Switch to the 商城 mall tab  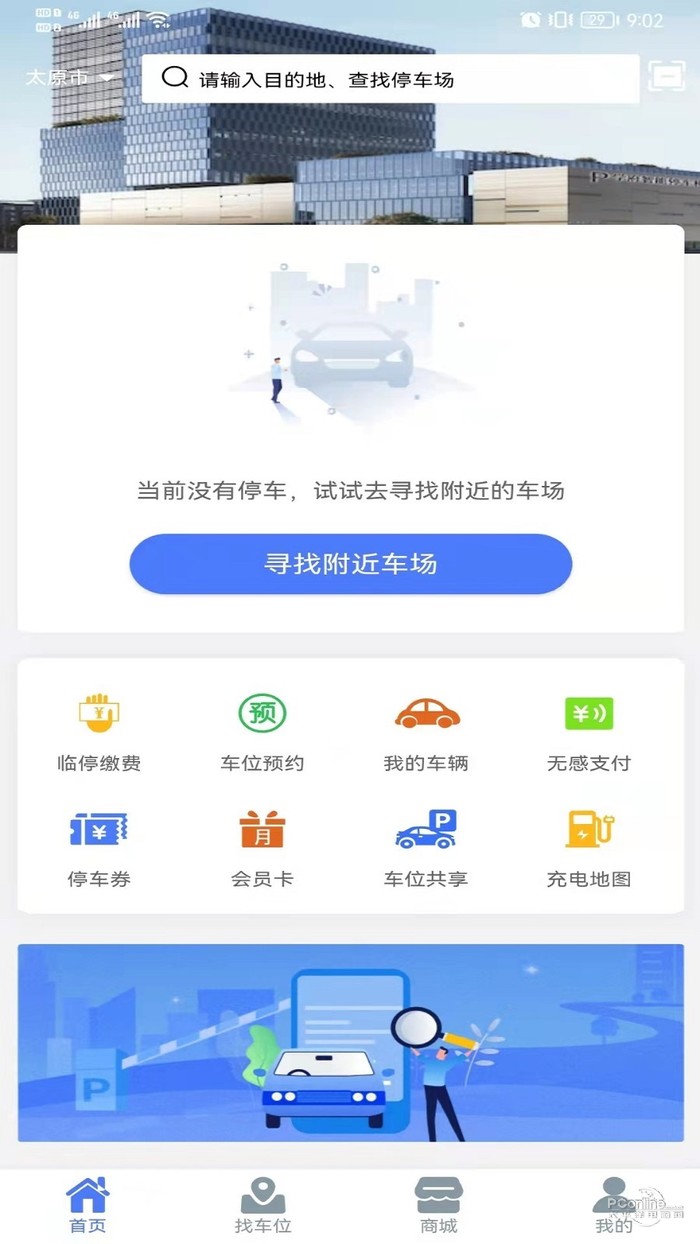[x=438, y=1206]
